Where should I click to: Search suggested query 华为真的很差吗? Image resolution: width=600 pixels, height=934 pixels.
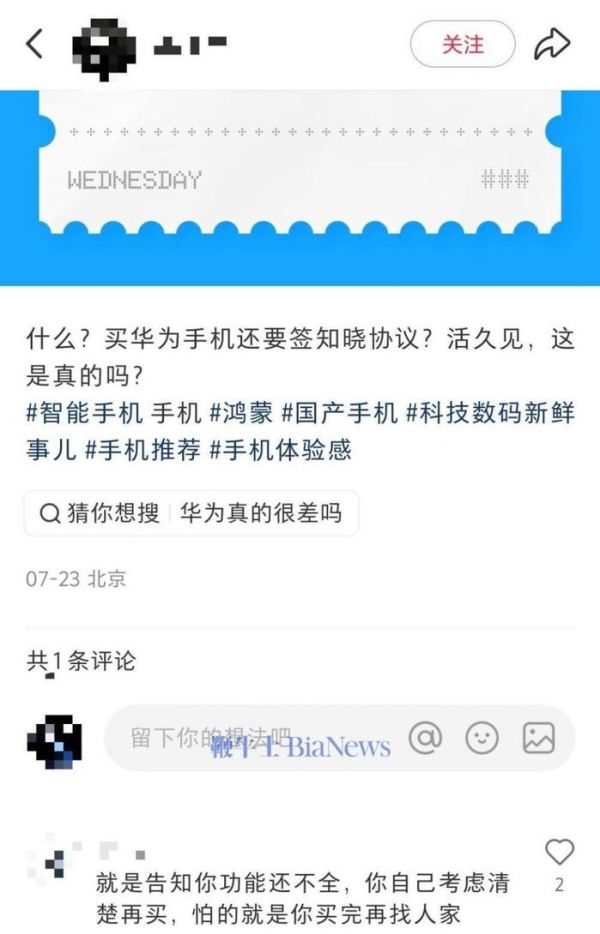coord(260,514)
